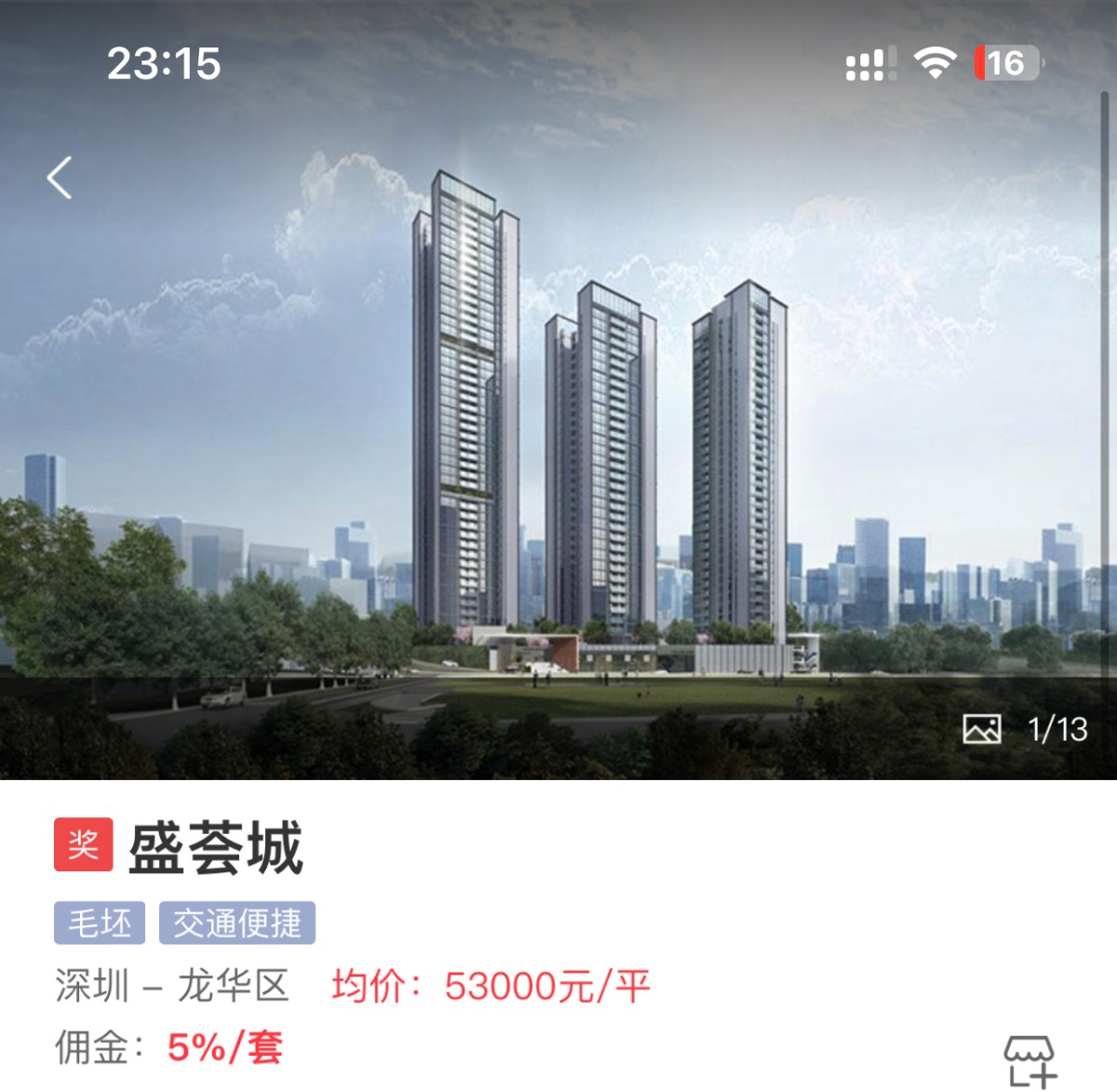View the 盛荟城 building photo full screen
This screenshot has height=1092, width=1117.
tap(558, 419)
